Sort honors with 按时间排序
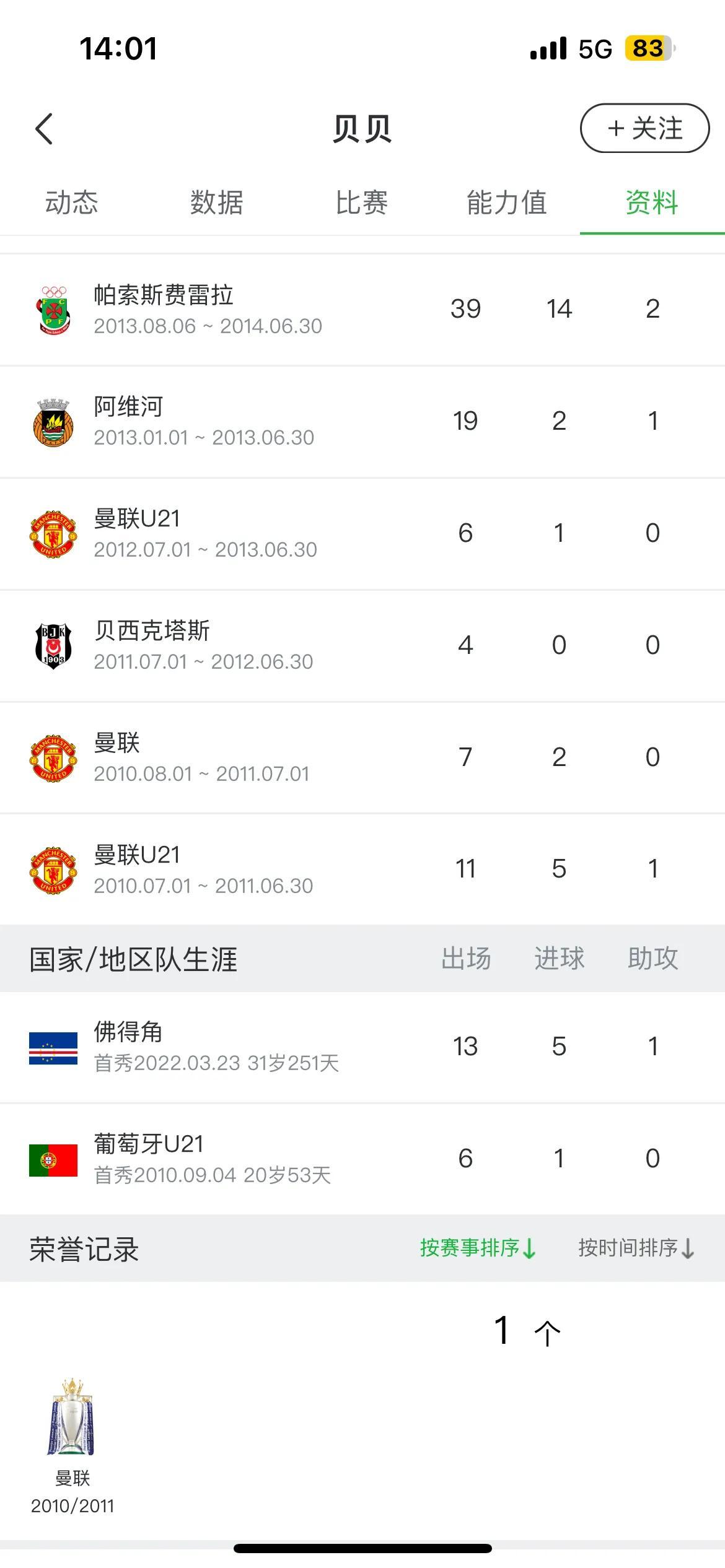725x1568 pixels. tap(636, 1248)
